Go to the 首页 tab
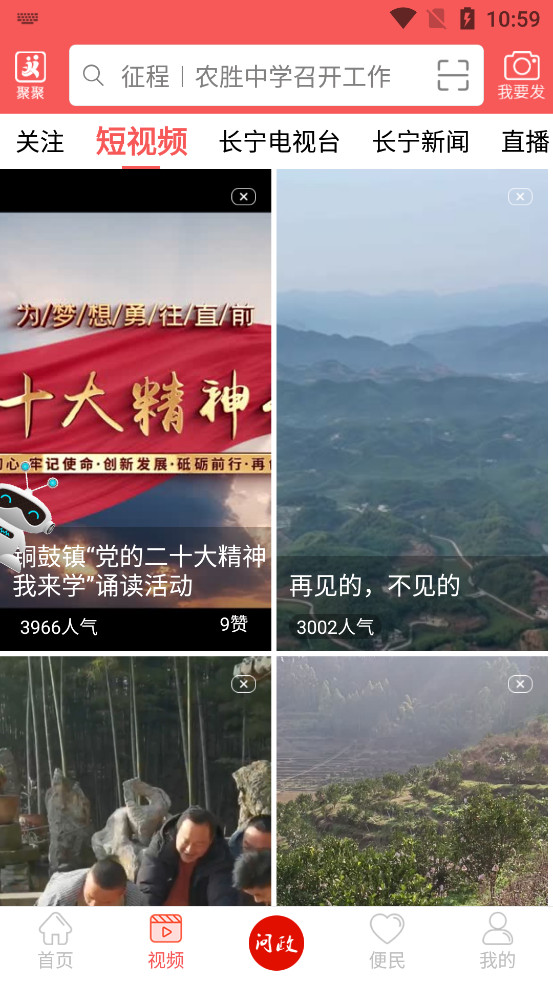The height and width of the screenshot is (983, 553). 55,942
